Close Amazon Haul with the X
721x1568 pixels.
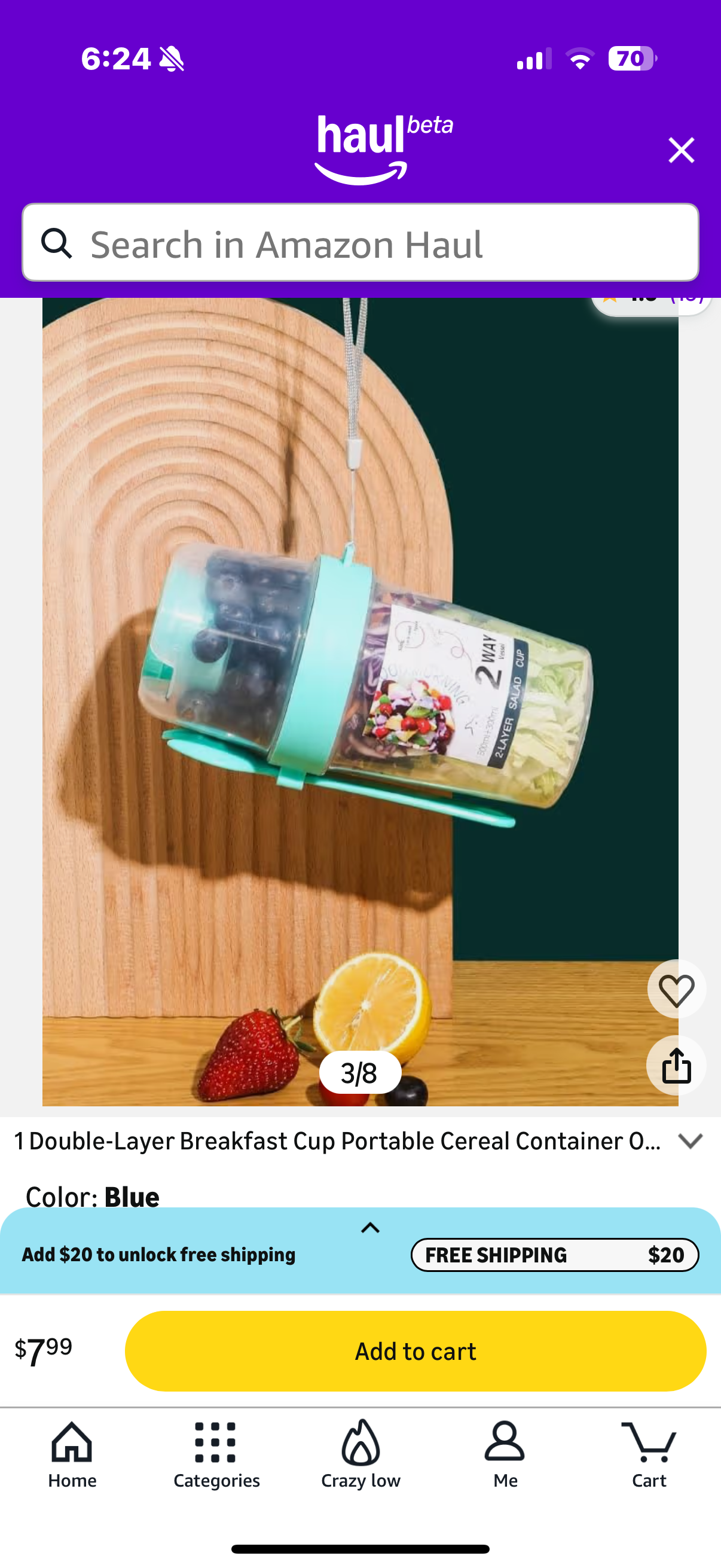click(x=680, y=150)
